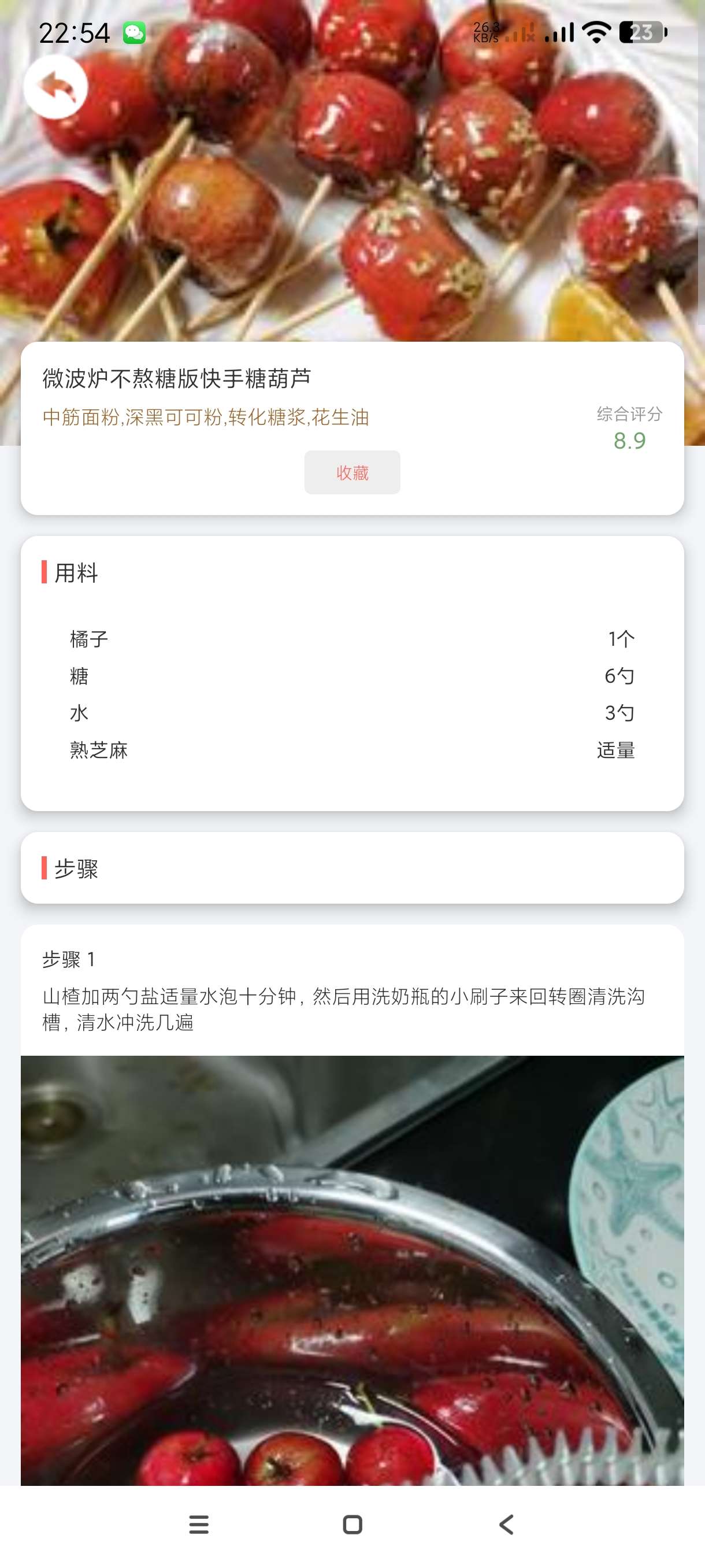
Task: Tap the 收藏 button to save recipe
Action: click(352, 472)
